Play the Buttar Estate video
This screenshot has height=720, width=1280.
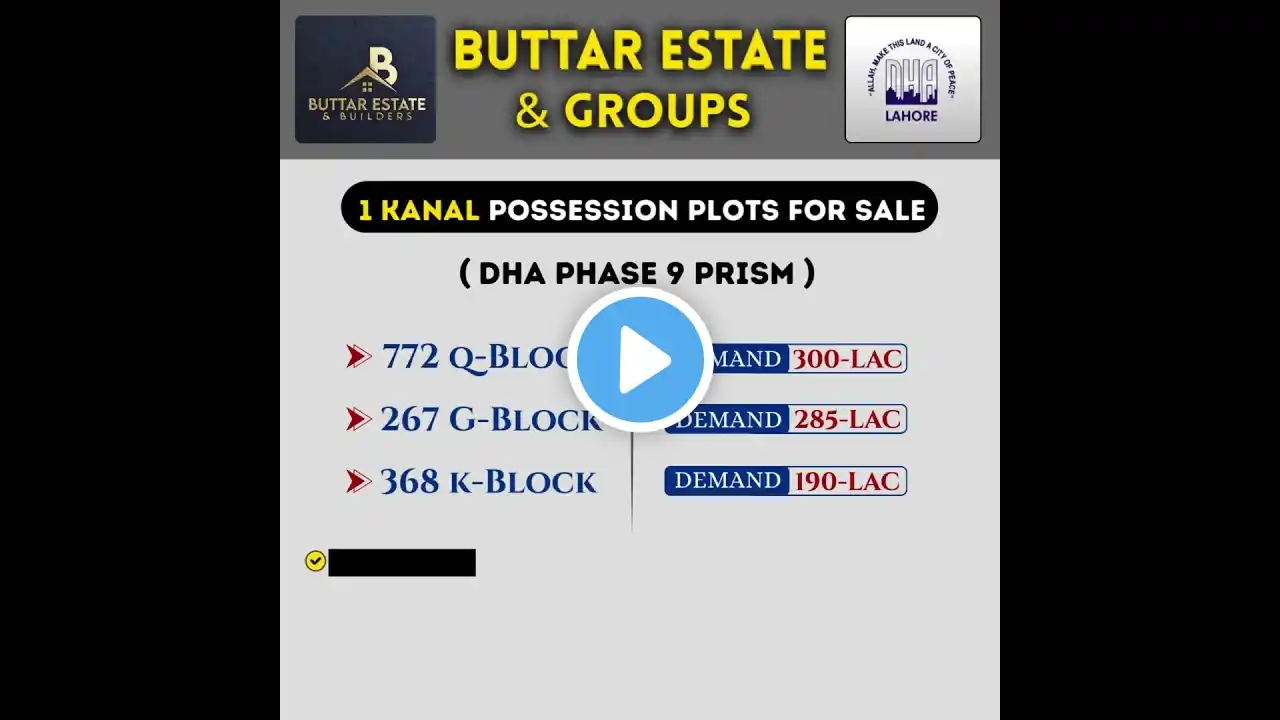click(640, 360)
